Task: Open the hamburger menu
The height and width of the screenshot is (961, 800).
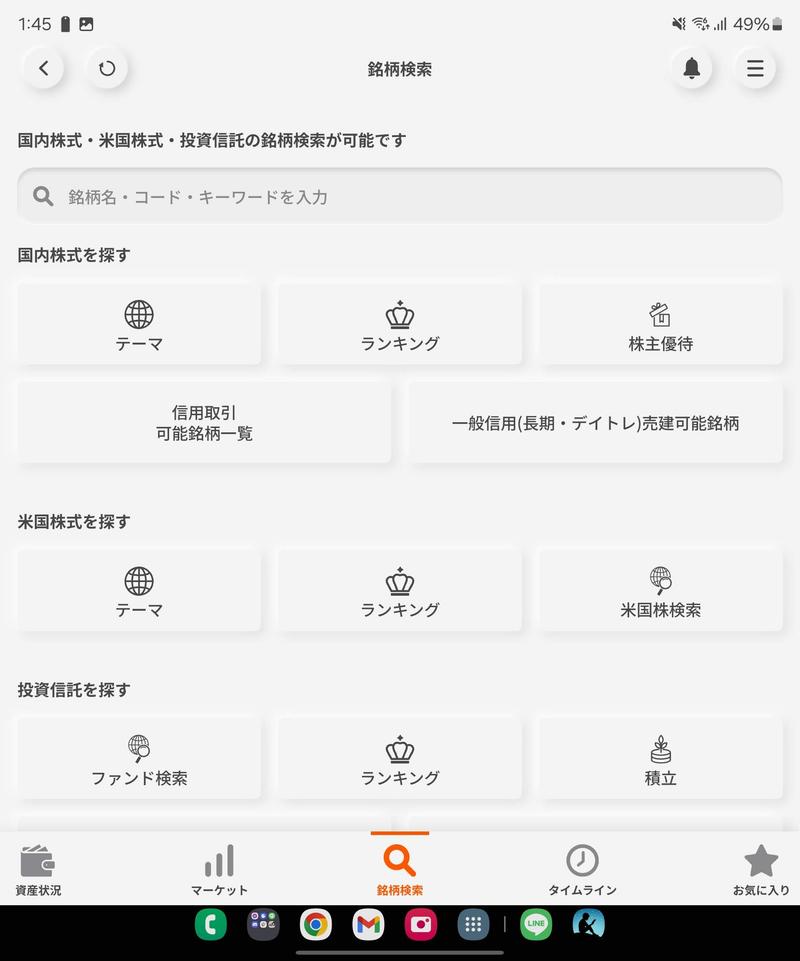Action: coord(755,69)
